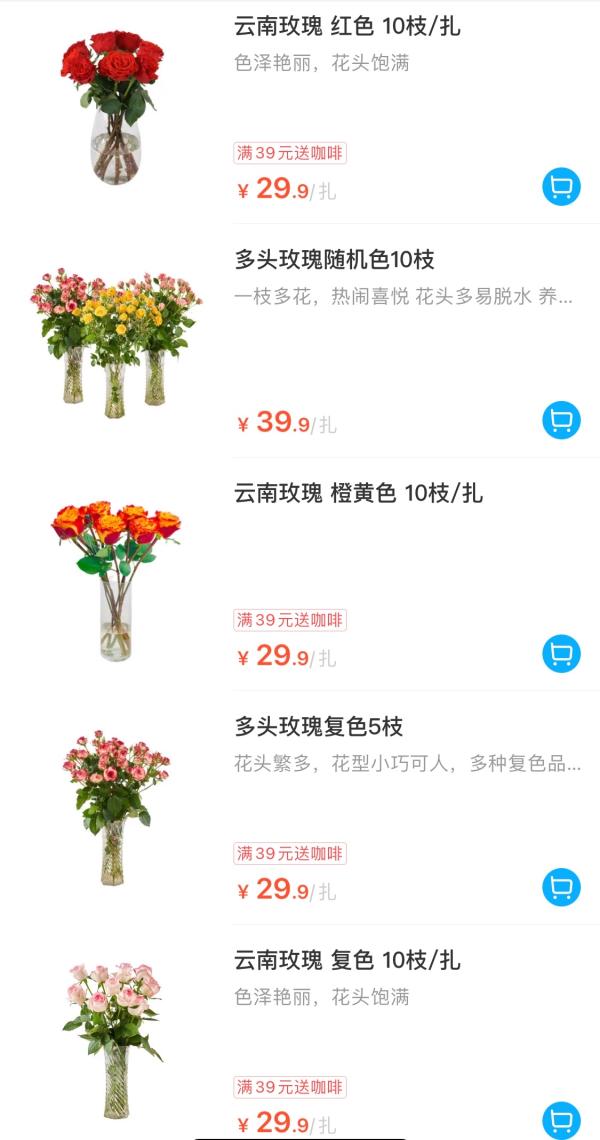
Task: Add 多头玫瑰随机色10枝 to cart
Action: tap(561, 420)
